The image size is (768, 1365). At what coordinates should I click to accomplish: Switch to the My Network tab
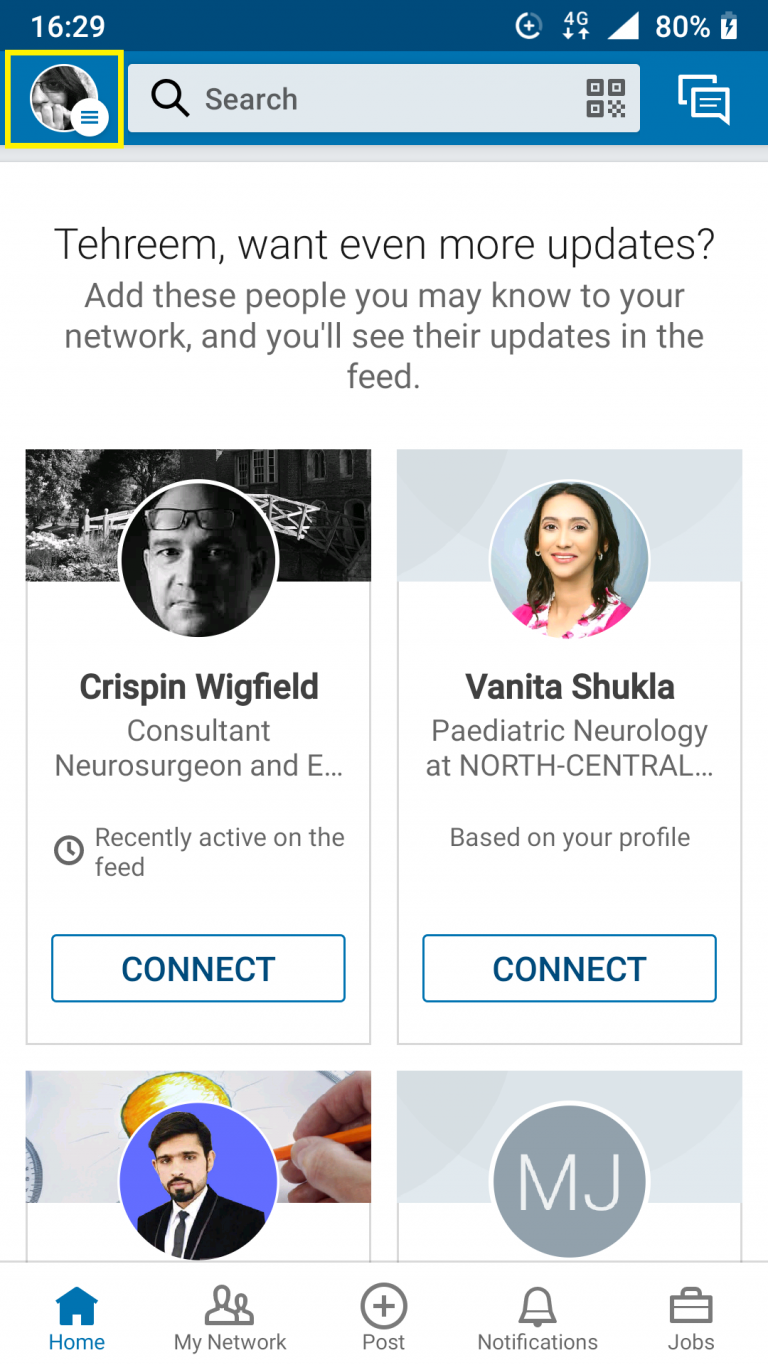point(230,1317)
